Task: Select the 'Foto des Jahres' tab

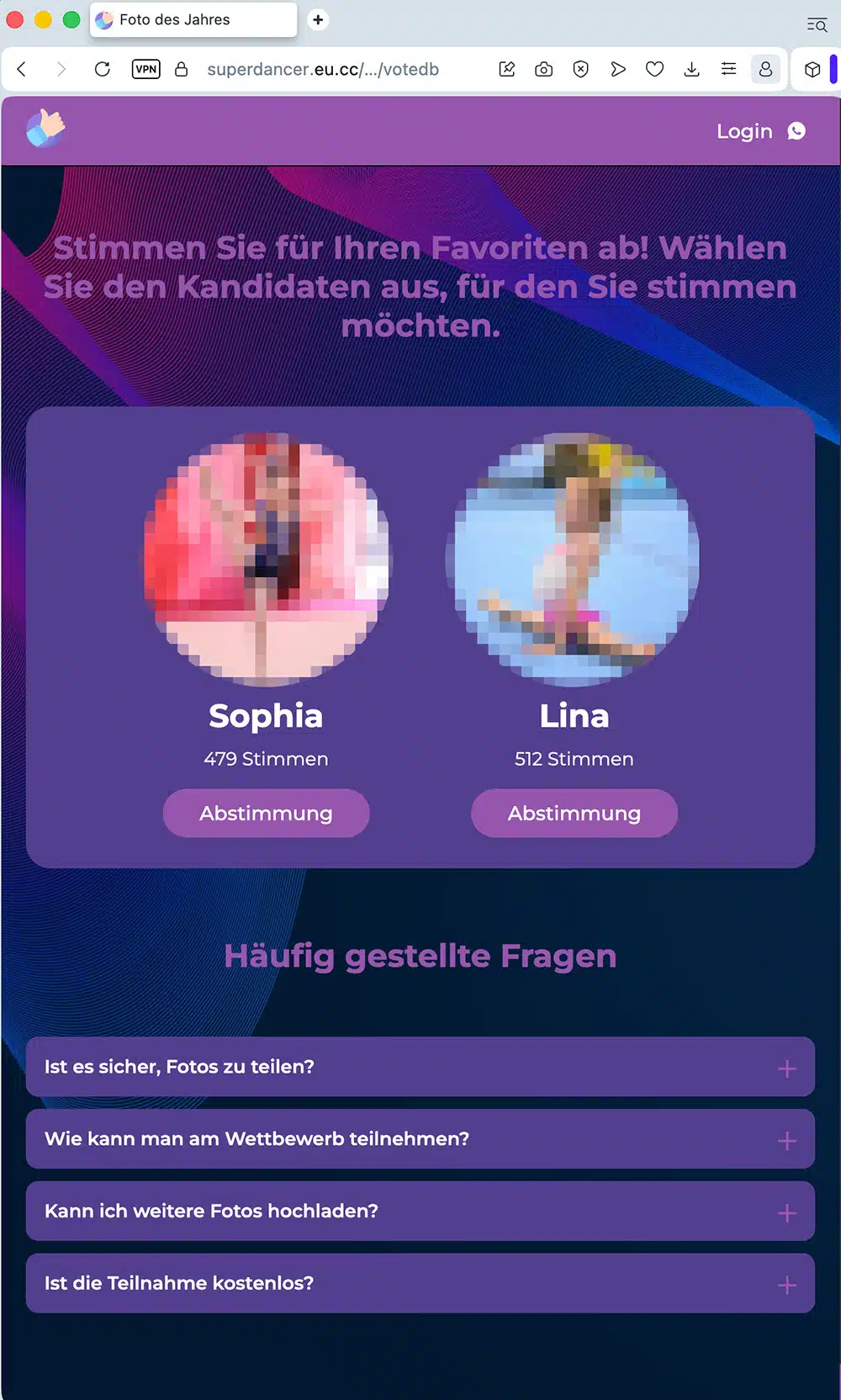Action: (193, 19)
